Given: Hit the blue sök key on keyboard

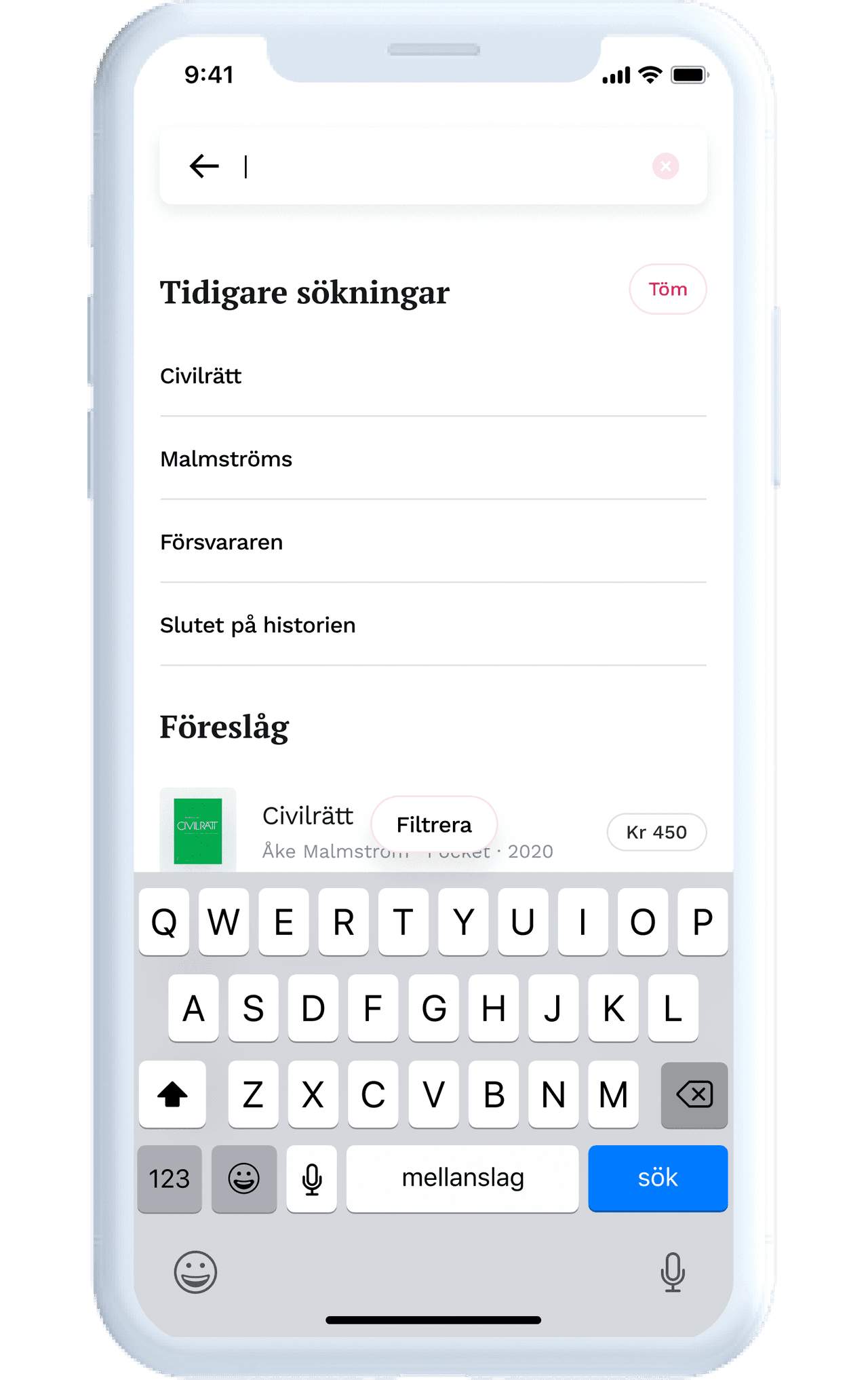Looking at the screenshot, I should point(657,1178).
